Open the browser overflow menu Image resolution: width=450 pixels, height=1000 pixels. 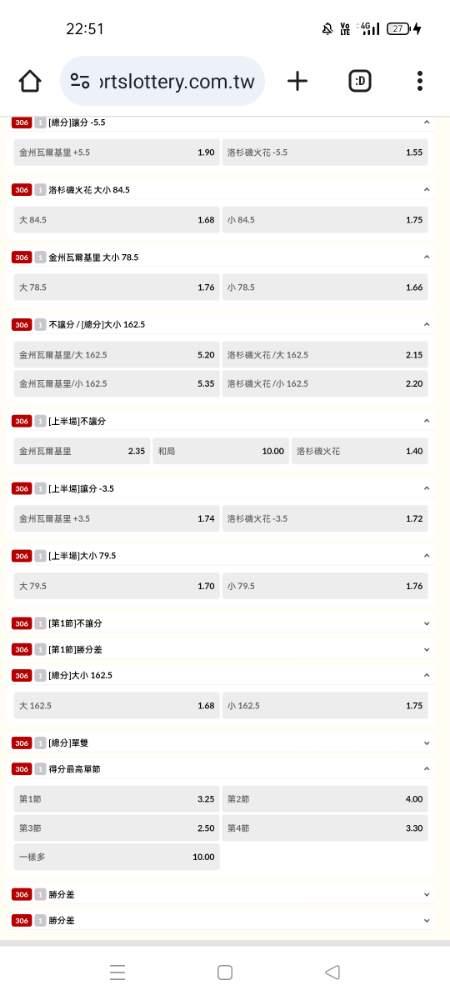coord(419,81)
